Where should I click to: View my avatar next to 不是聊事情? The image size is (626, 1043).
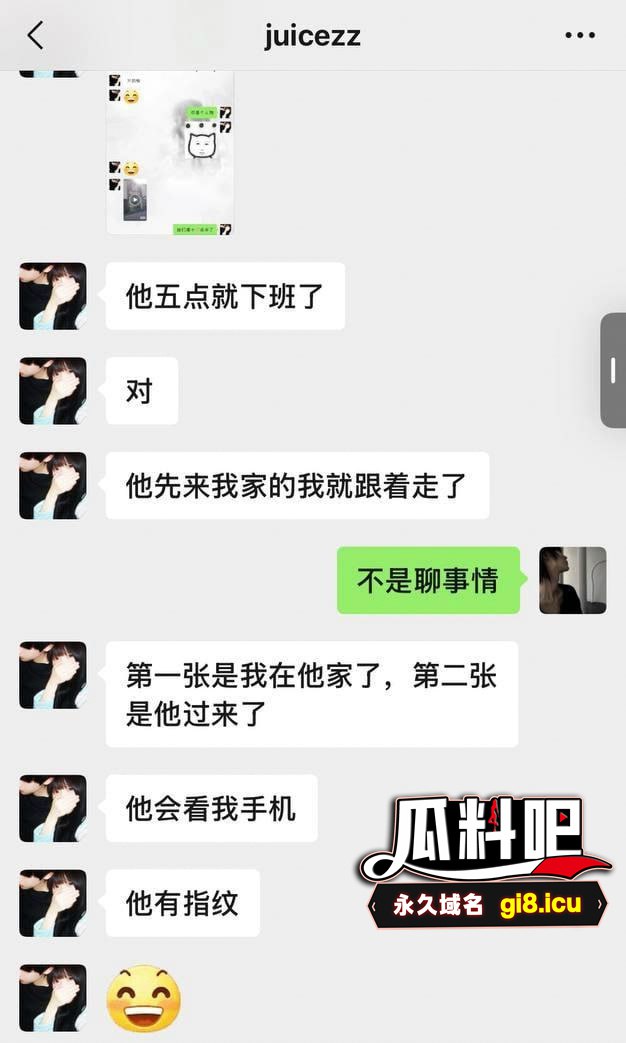tap(572, 580)
